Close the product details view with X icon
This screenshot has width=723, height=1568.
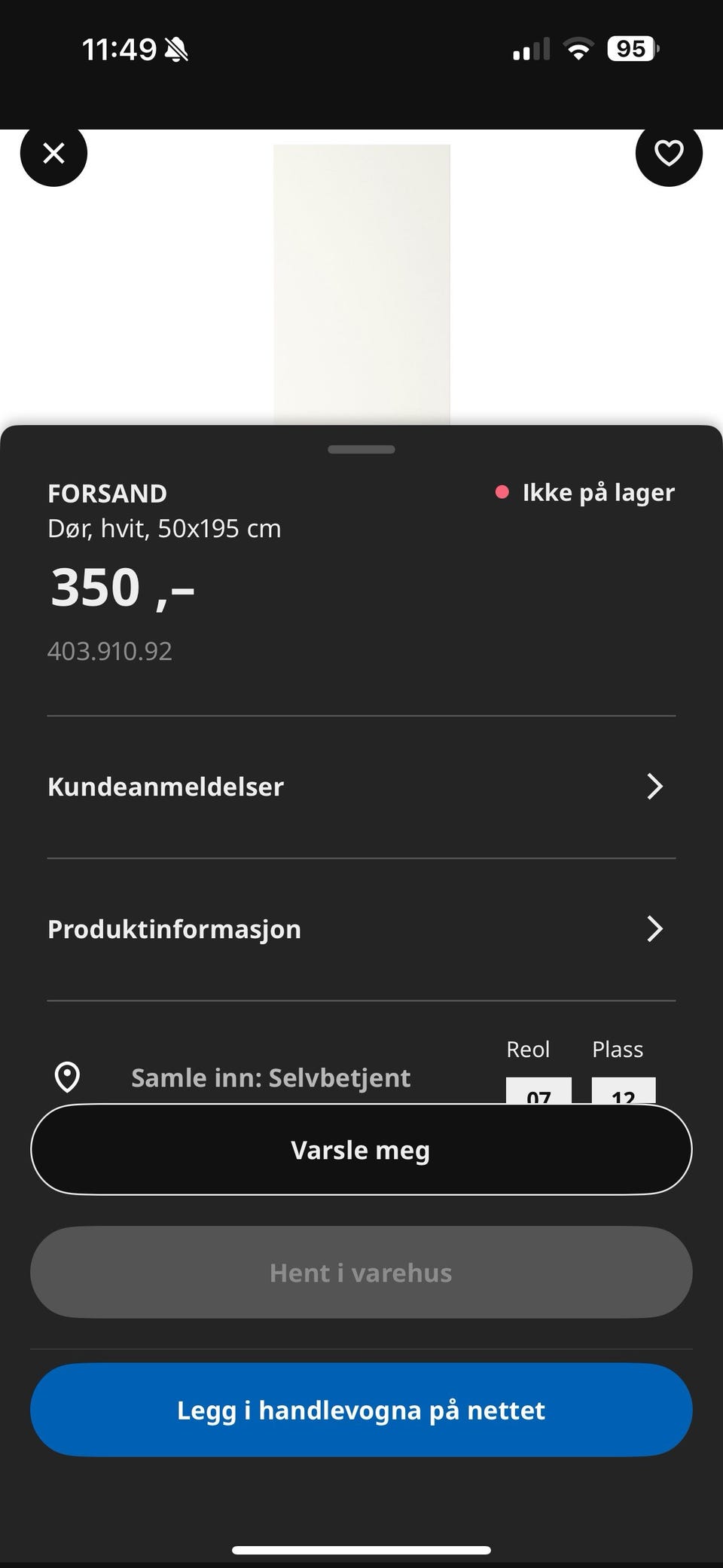coord(53,153)
